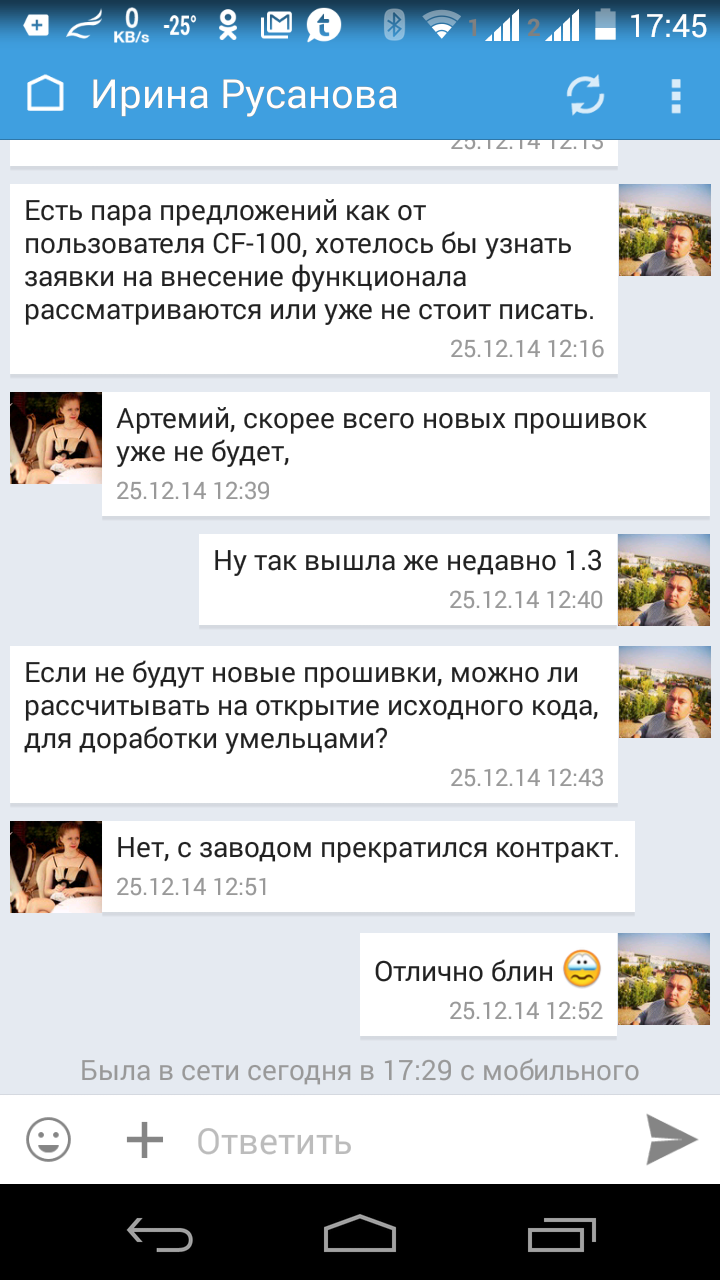Screen dimensions: 720x1280
Task: Open Irina's avatar beside the Артемий message
Action: pos(56,438)
